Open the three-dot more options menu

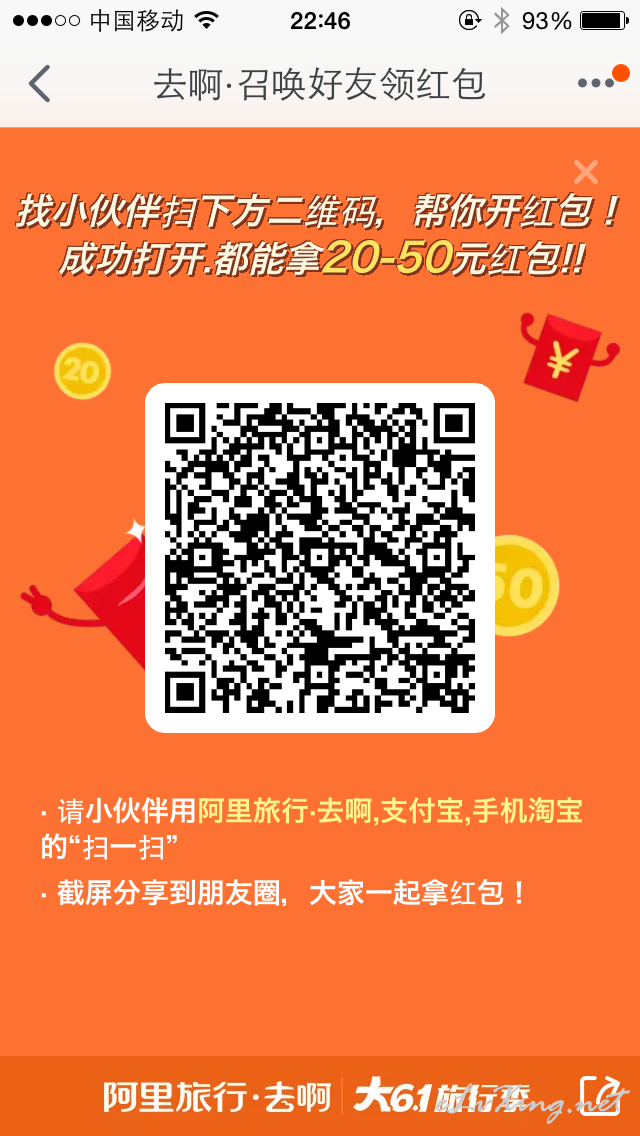coord(597,83)
